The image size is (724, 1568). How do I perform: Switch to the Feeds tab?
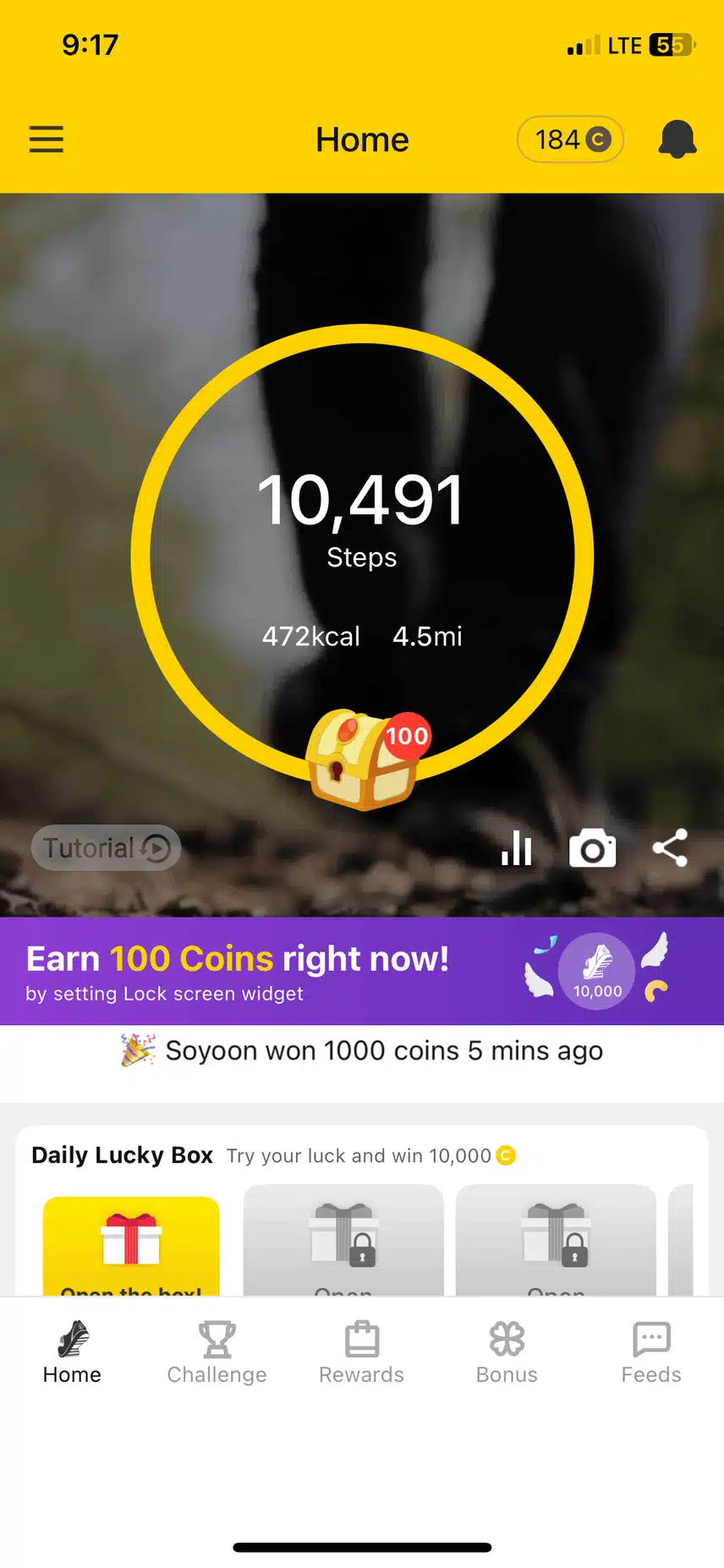651,1351
